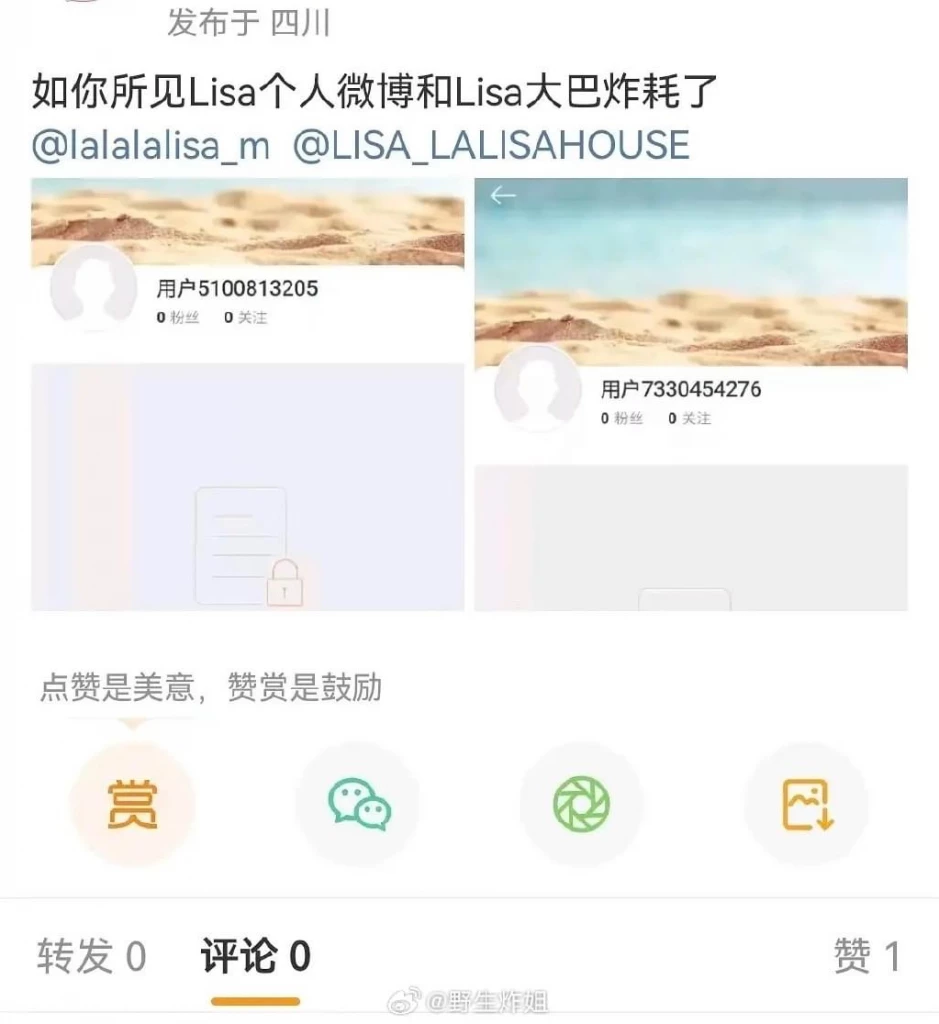Screen dimensions: 939x1024
Task: Share the post to WeChat
Action: [x=358, y=804]
